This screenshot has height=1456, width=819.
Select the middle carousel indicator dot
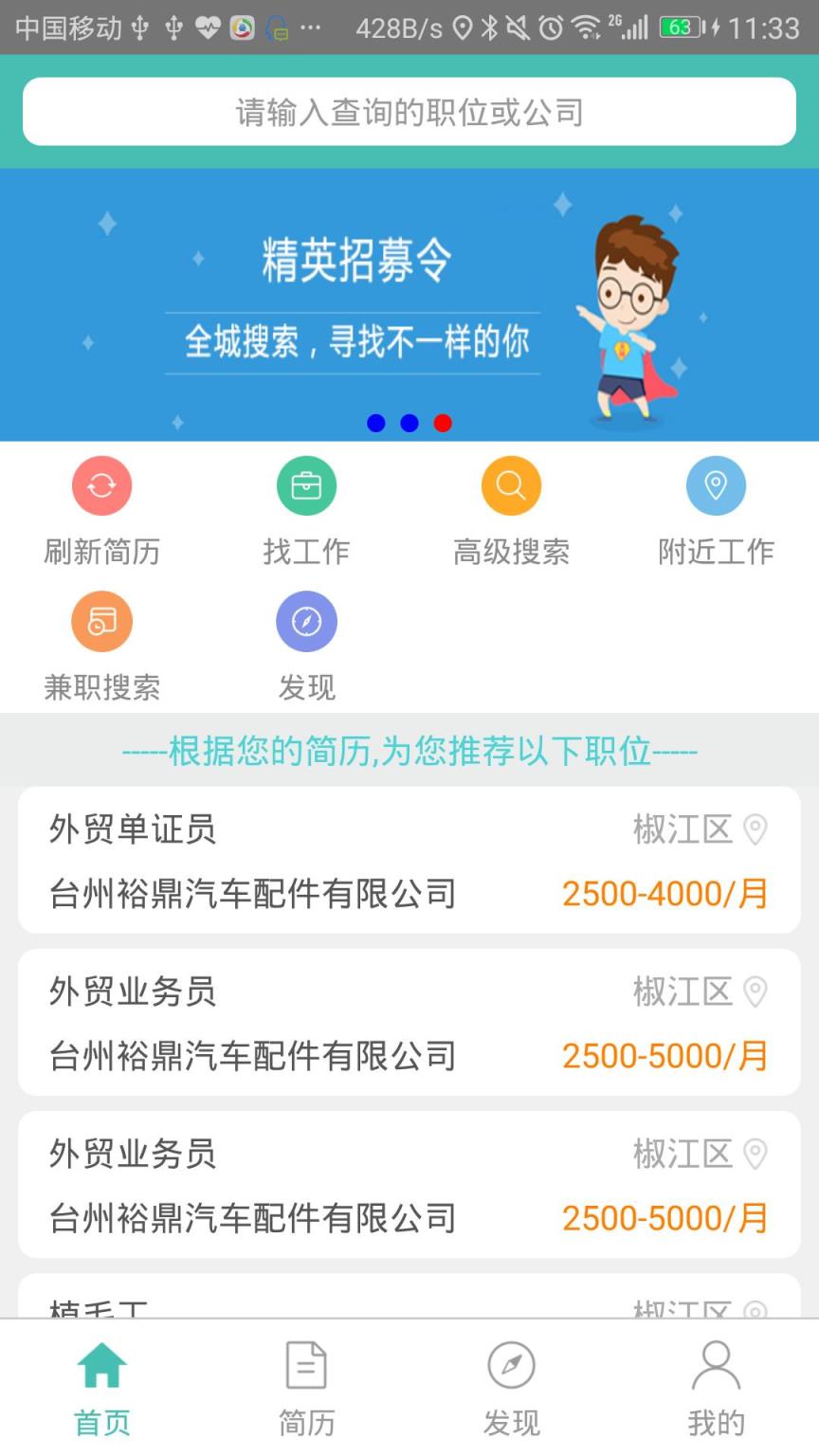coord(409,424)
